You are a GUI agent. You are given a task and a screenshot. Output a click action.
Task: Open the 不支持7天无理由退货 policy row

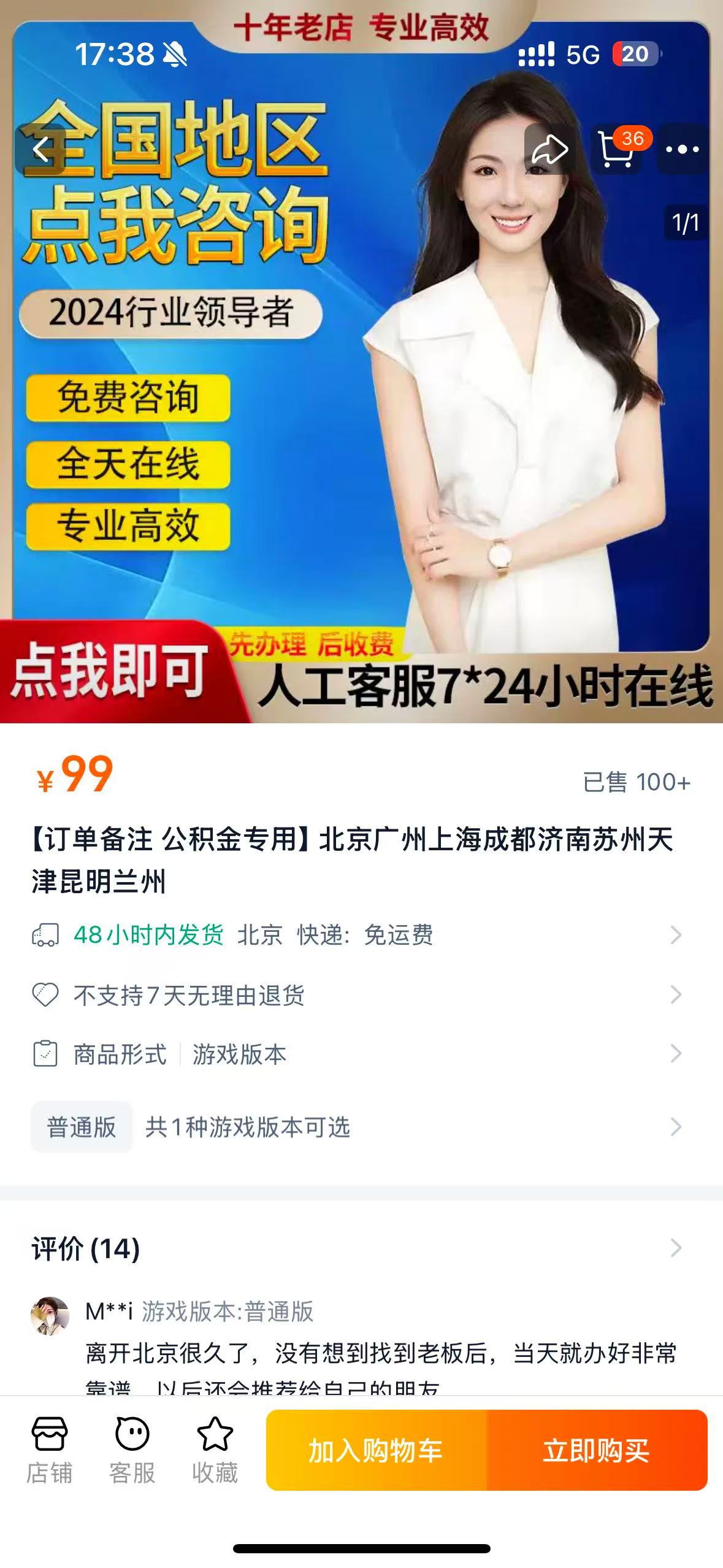(x=356, y=994)
